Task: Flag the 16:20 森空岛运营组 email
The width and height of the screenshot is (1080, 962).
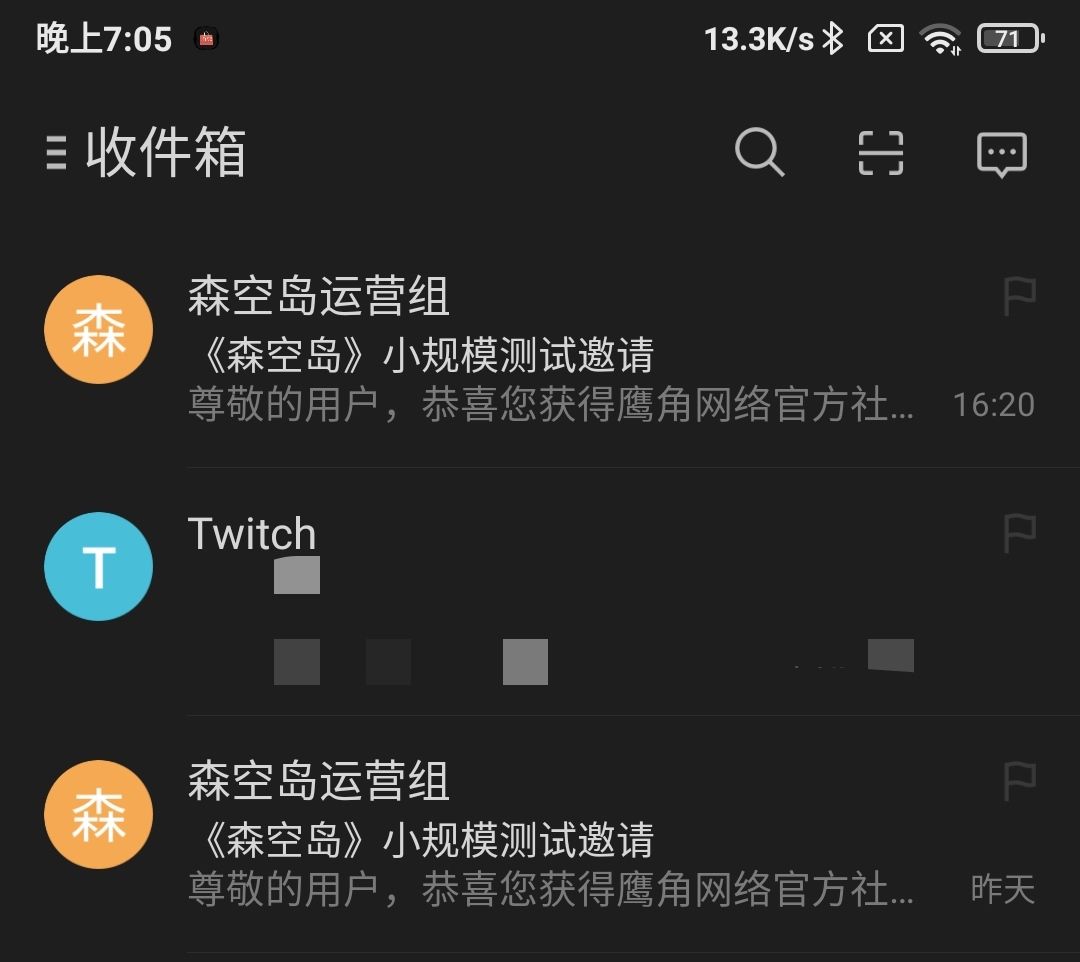Action: pyautogui.click(x=1019, y=297)
